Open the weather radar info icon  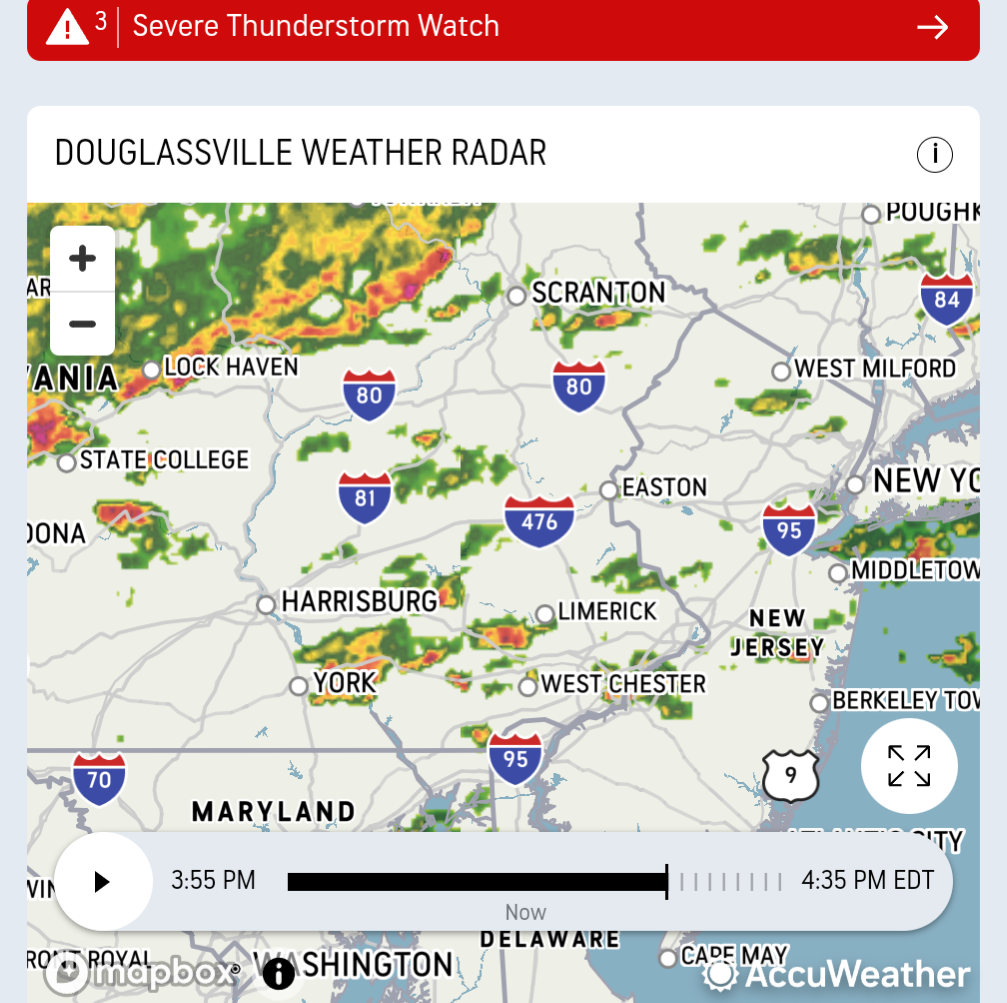(934, 155)
